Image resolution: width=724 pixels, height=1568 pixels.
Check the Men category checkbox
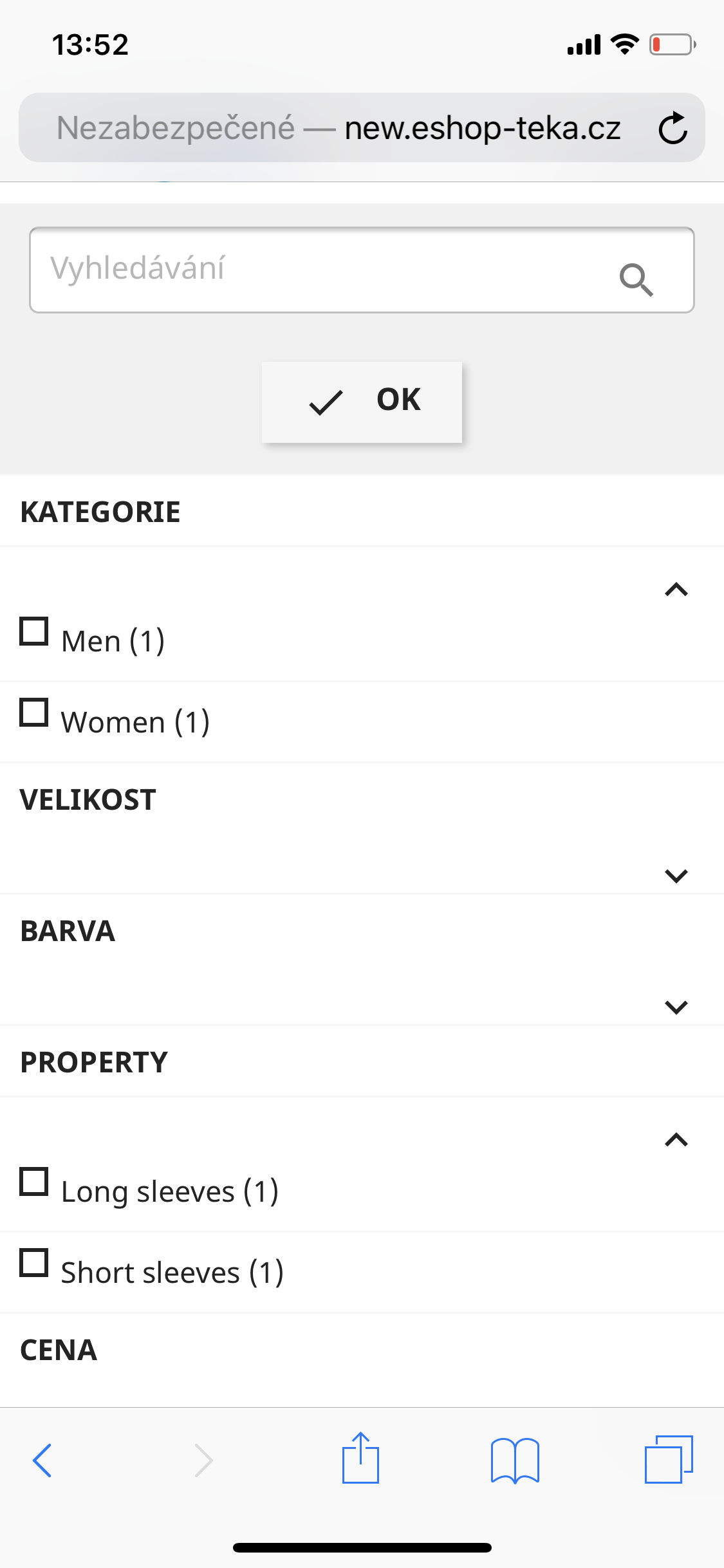(34, 631)
